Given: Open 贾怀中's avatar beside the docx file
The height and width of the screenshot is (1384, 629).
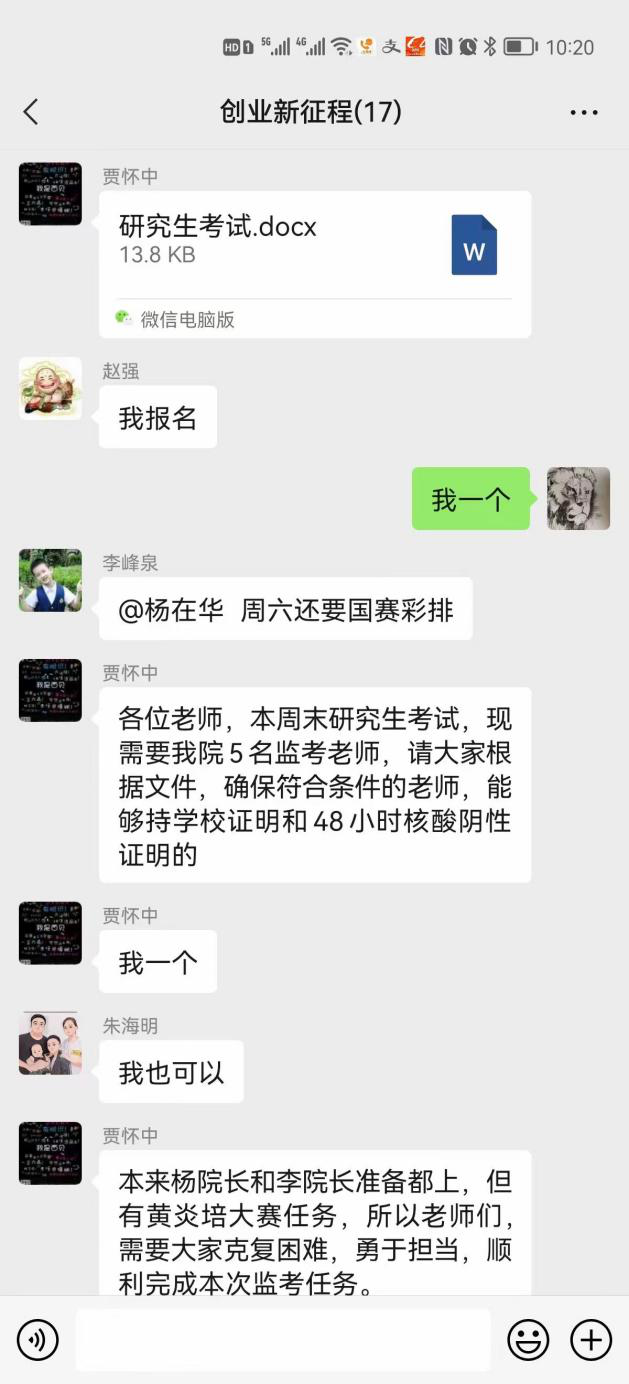Looking at the screenshot, I should 50,194.
